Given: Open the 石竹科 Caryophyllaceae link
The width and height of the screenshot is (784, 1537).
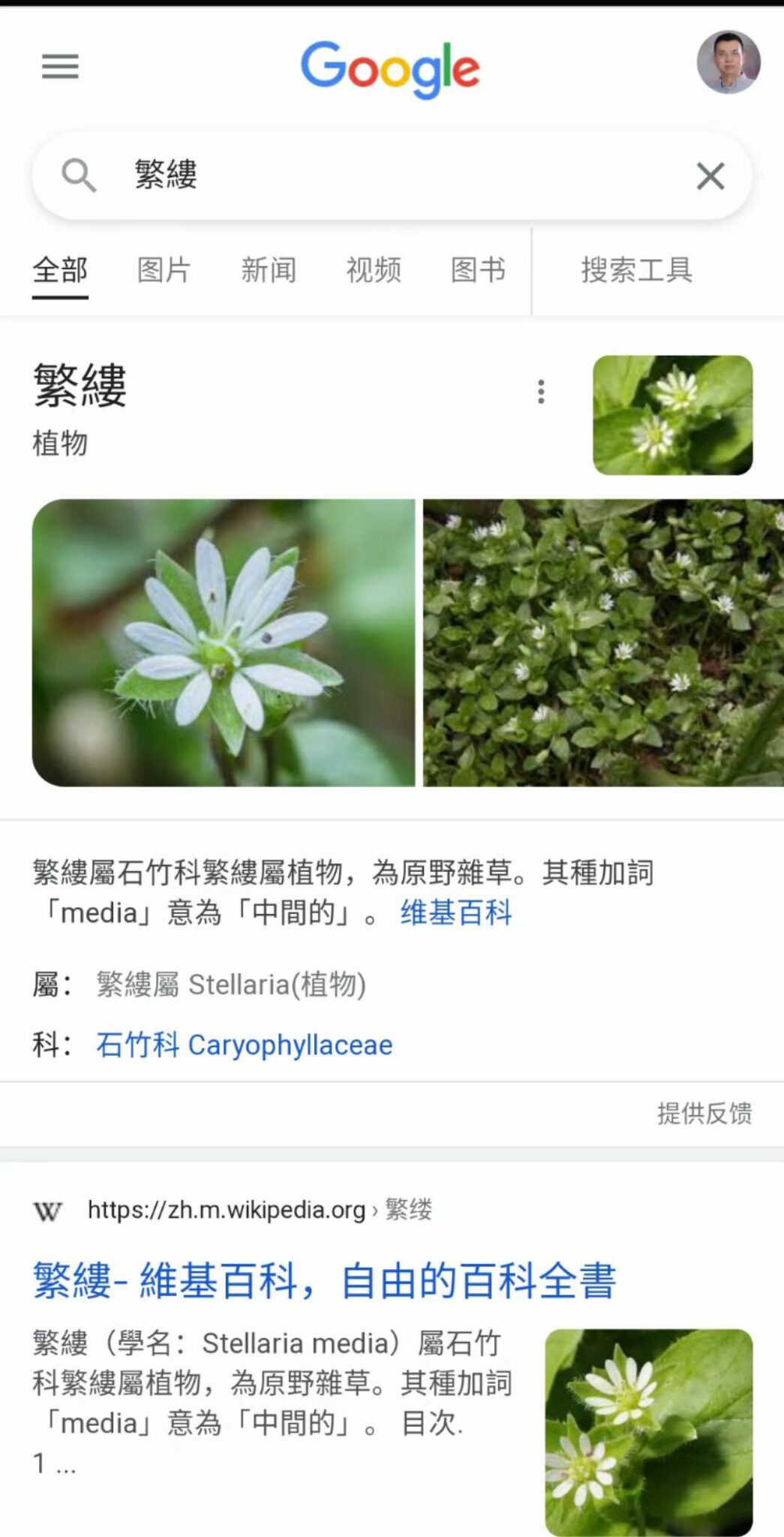Looking at the screenshot, I should 244,1045.
